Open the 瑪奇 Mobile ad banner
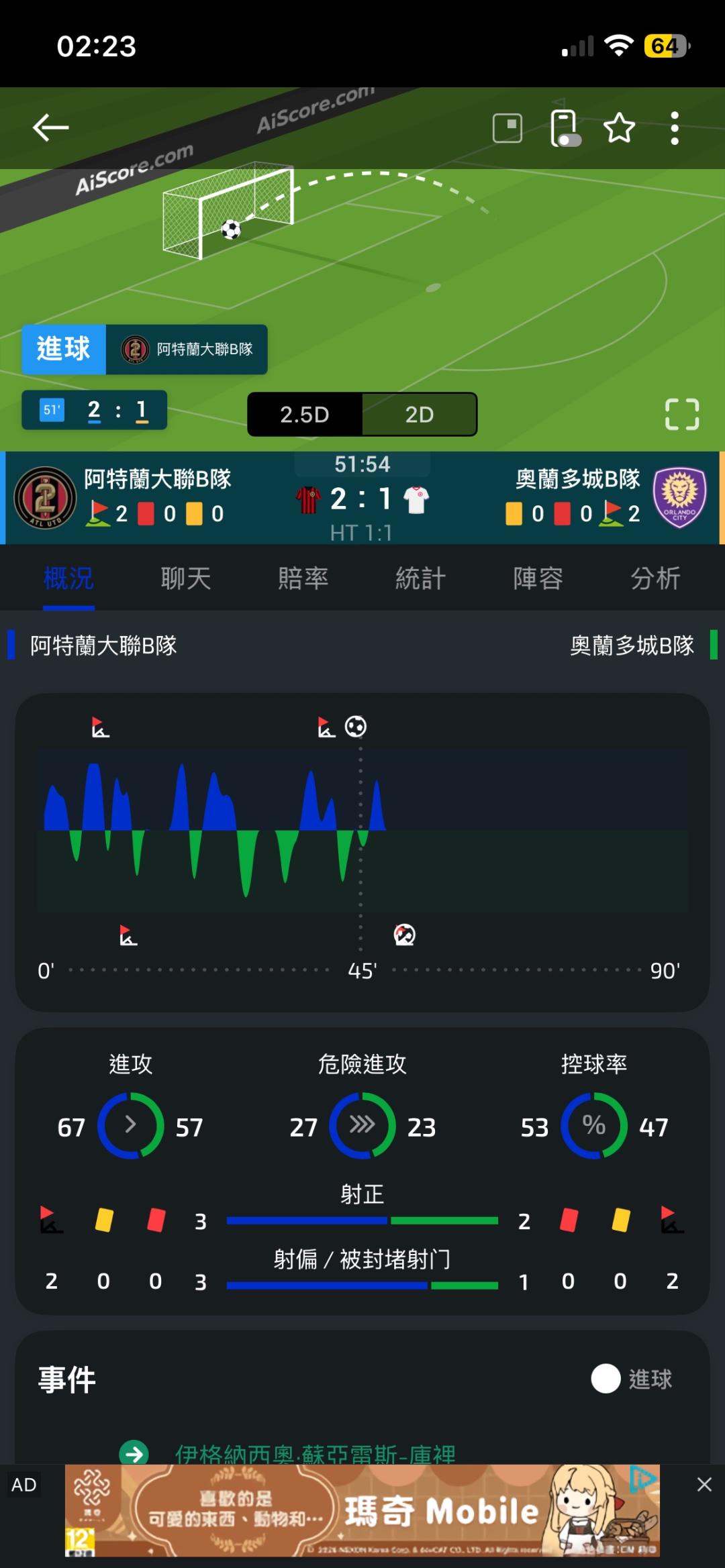The image size is (725, 1568). coord(362,1511)
